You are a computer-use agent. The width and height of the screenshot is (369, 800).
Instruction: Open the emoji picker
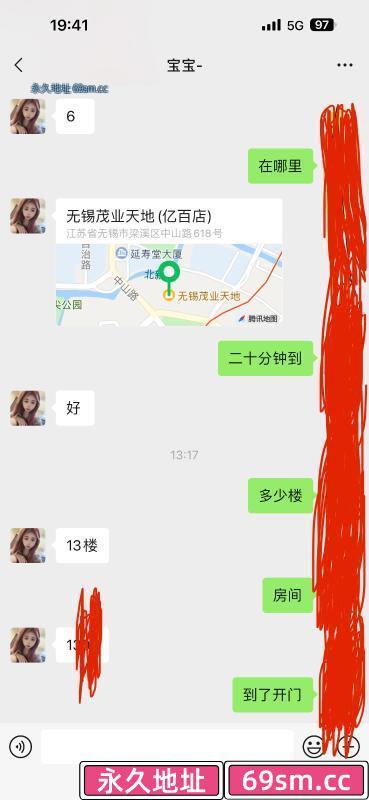click(313, 747)
